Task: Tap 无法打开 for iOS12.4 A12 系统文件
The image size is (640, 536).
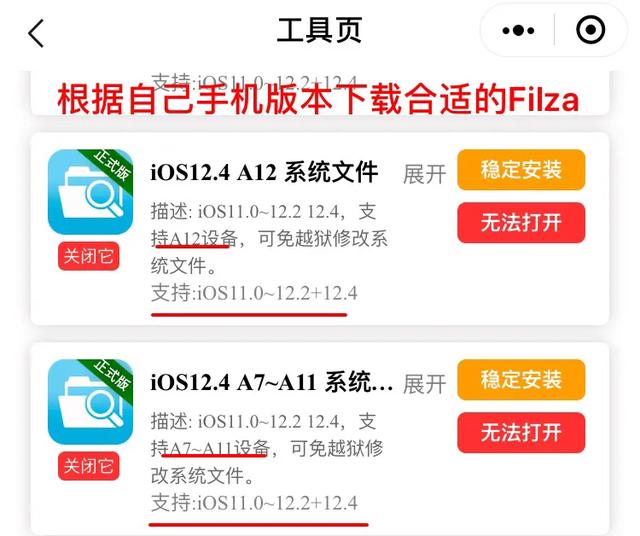Action: tap(520, 222)
